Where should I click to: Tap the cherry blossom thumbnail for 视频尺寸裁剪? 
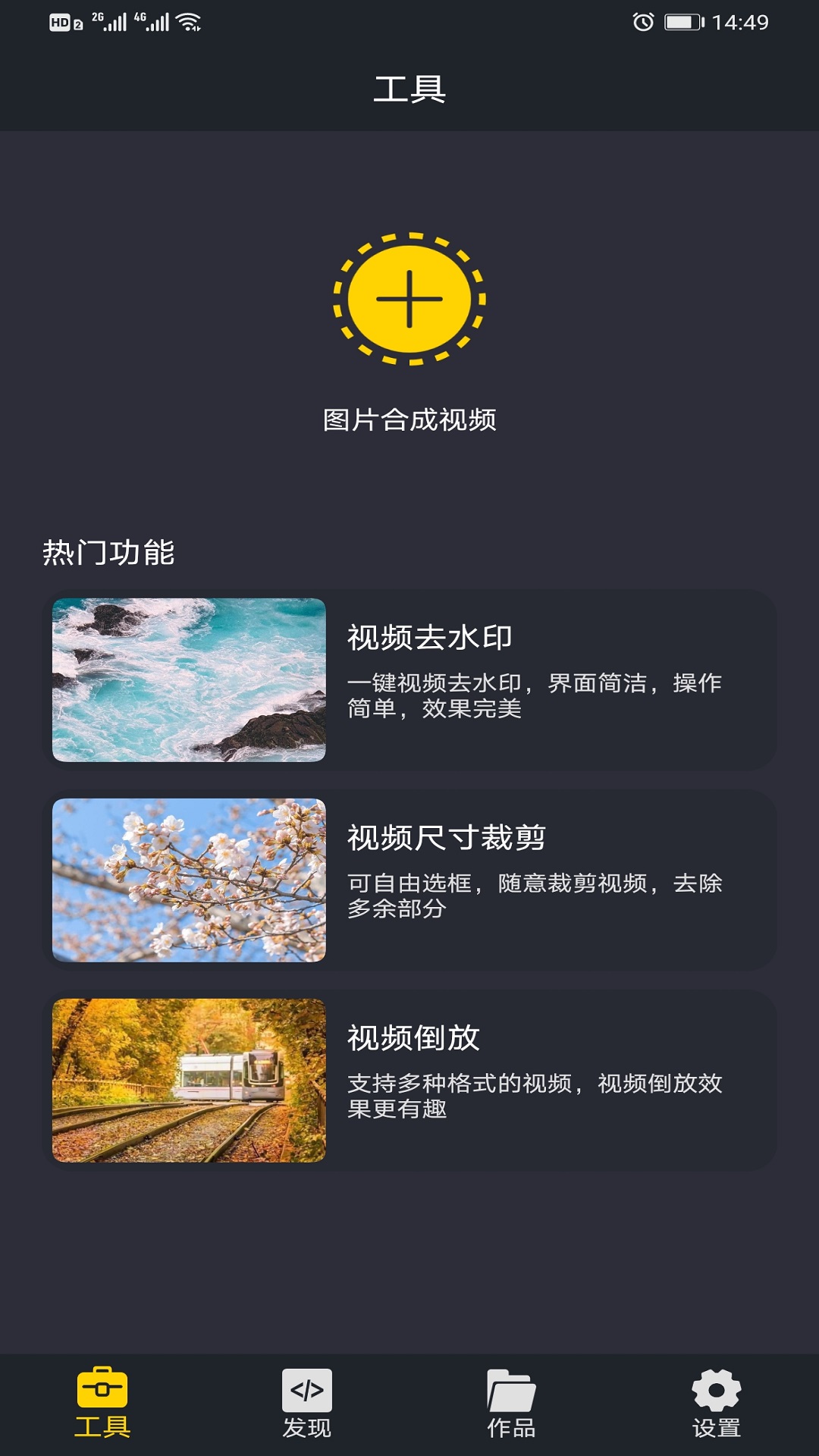tap(188, 878)
